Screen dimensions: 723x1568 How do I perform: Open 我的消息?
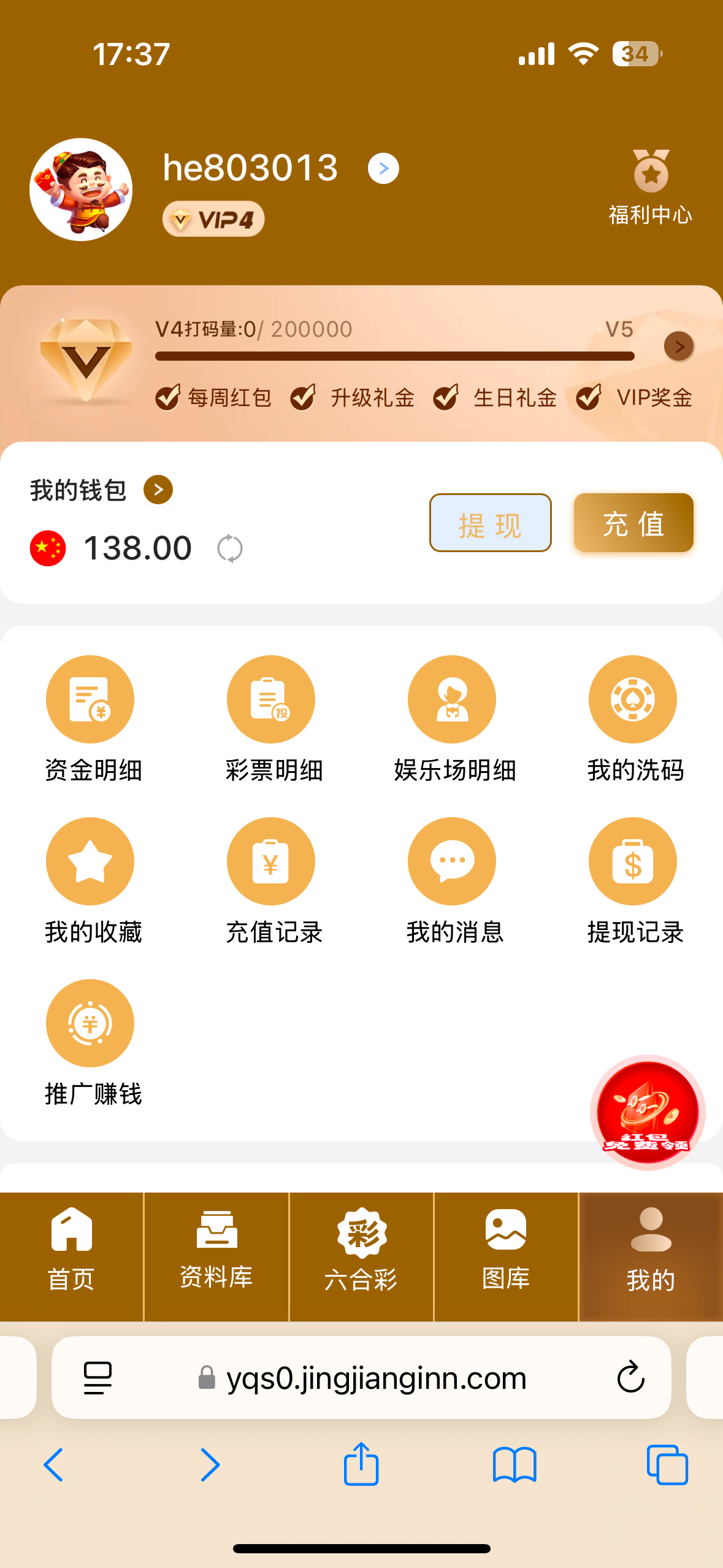point(453,881)
